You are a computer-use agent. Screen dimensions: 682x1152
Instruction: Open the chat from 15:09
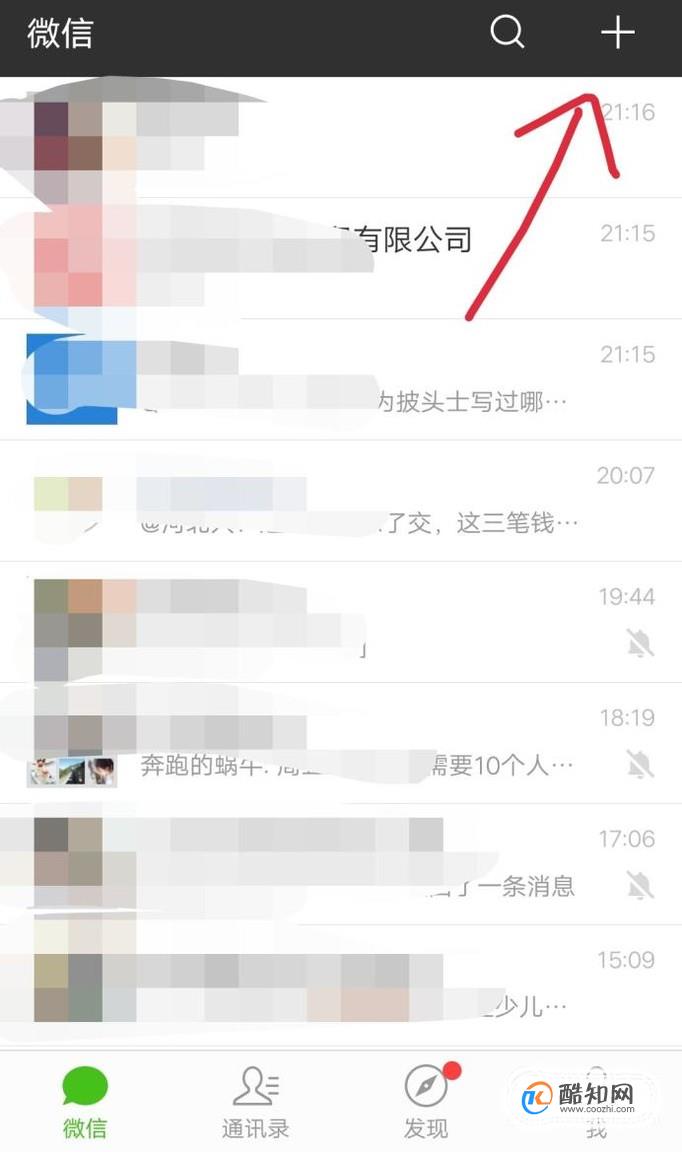pyautogui.click(x=340, y=986)
